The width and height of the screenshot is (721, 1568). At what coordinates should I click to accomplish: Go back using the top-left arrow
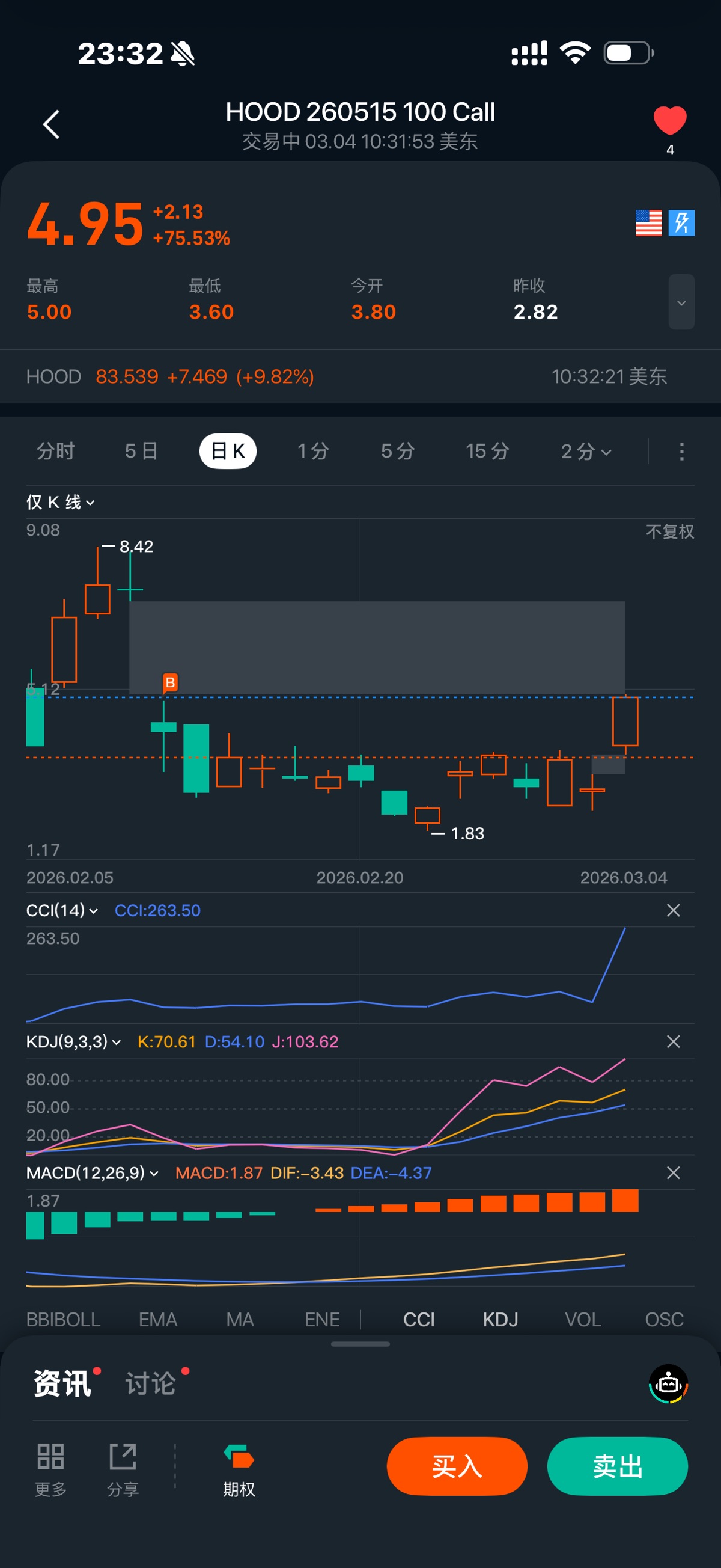click(51, 125)
